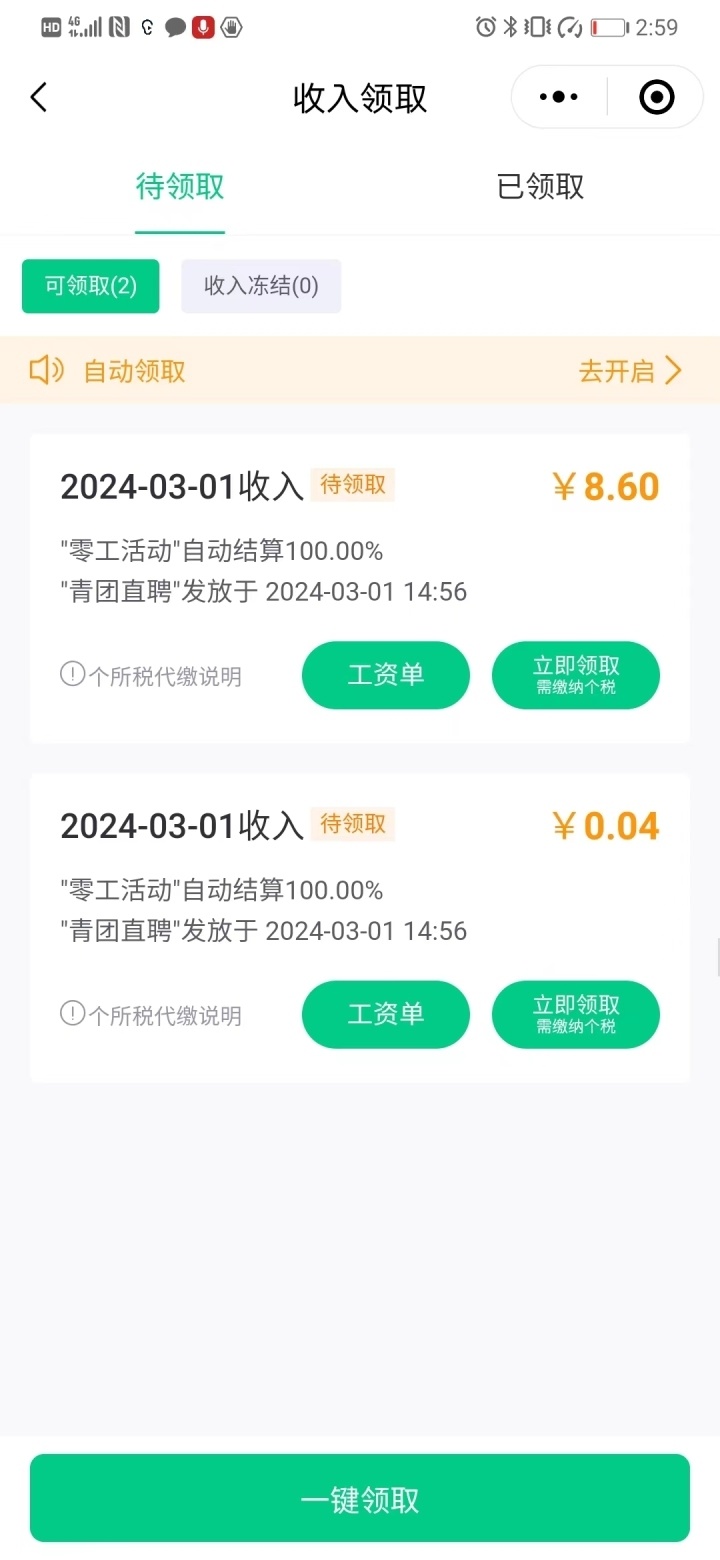Tap 去开启 to enable 自动领取

630,371
